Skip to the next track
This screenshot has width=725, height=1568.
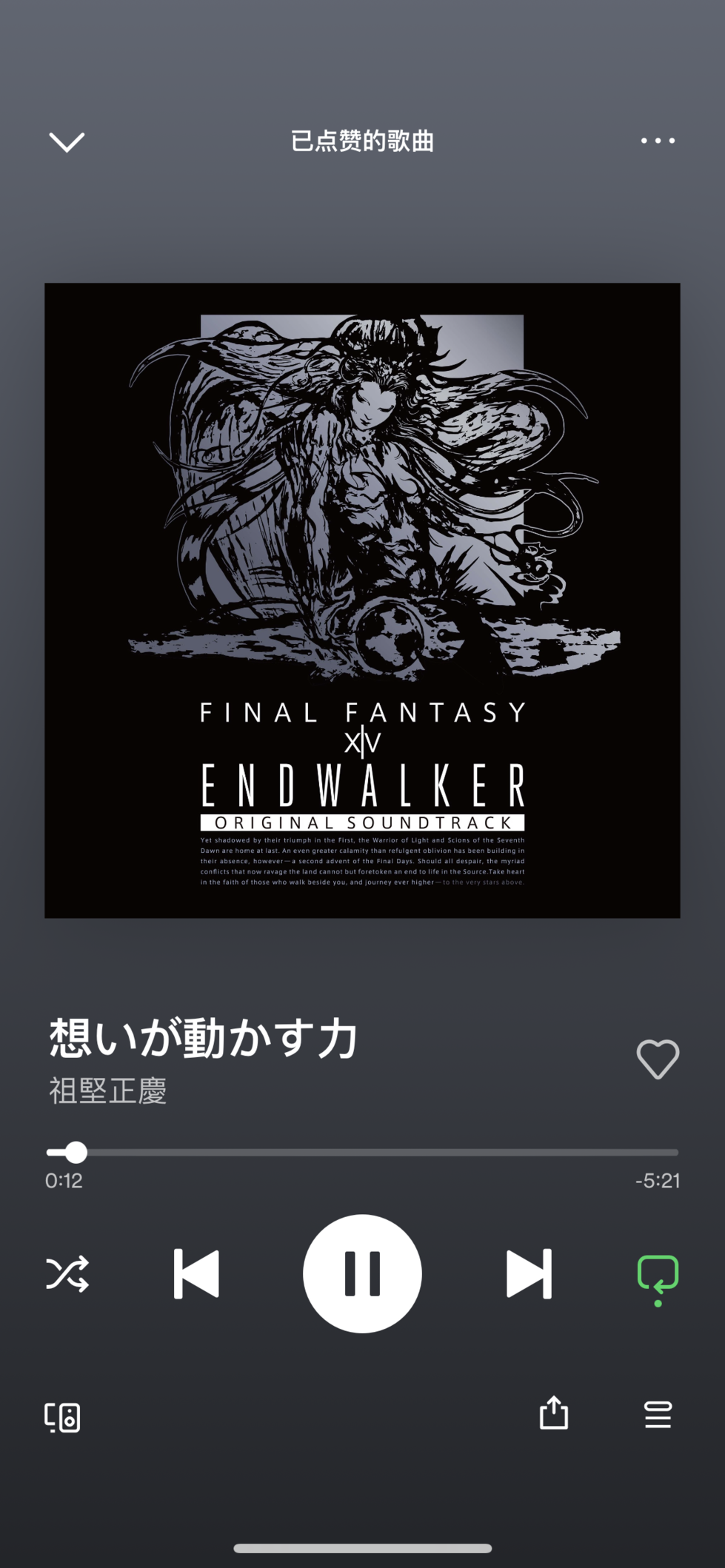tap(529, 1273)
